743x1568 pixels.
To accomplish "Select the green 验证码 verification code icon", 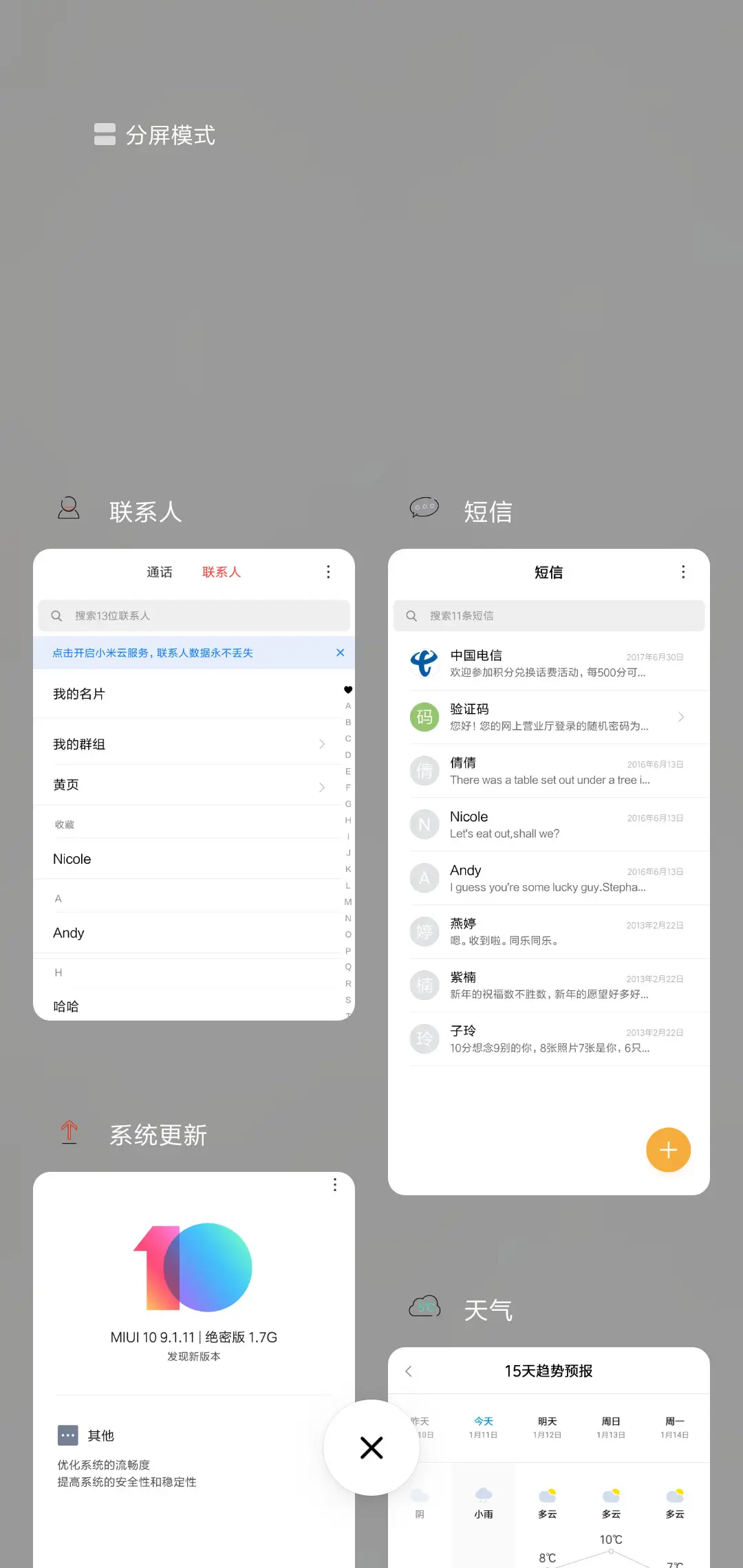I will (x=424, y=717).
